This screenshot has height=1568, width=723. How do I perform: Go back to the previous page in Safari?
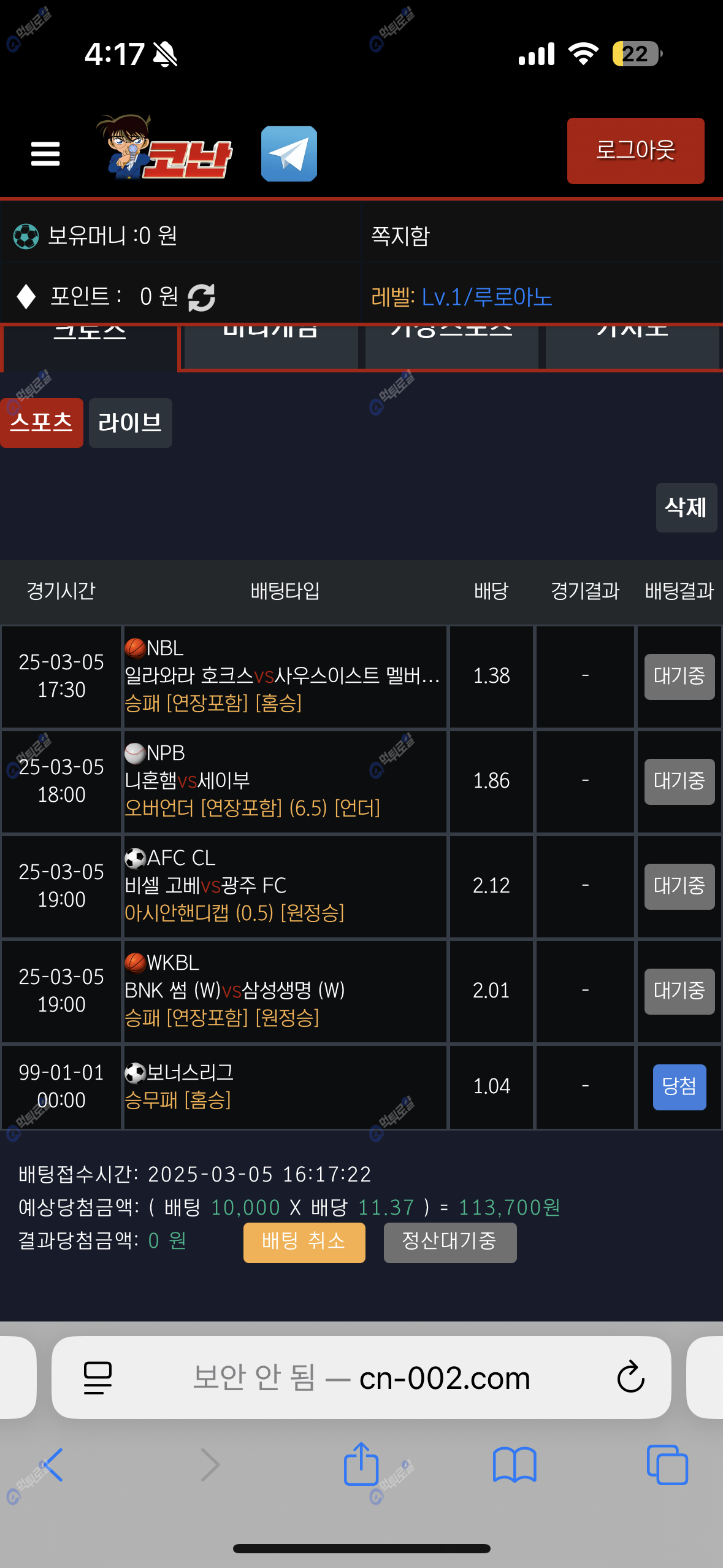(53, 1465)
